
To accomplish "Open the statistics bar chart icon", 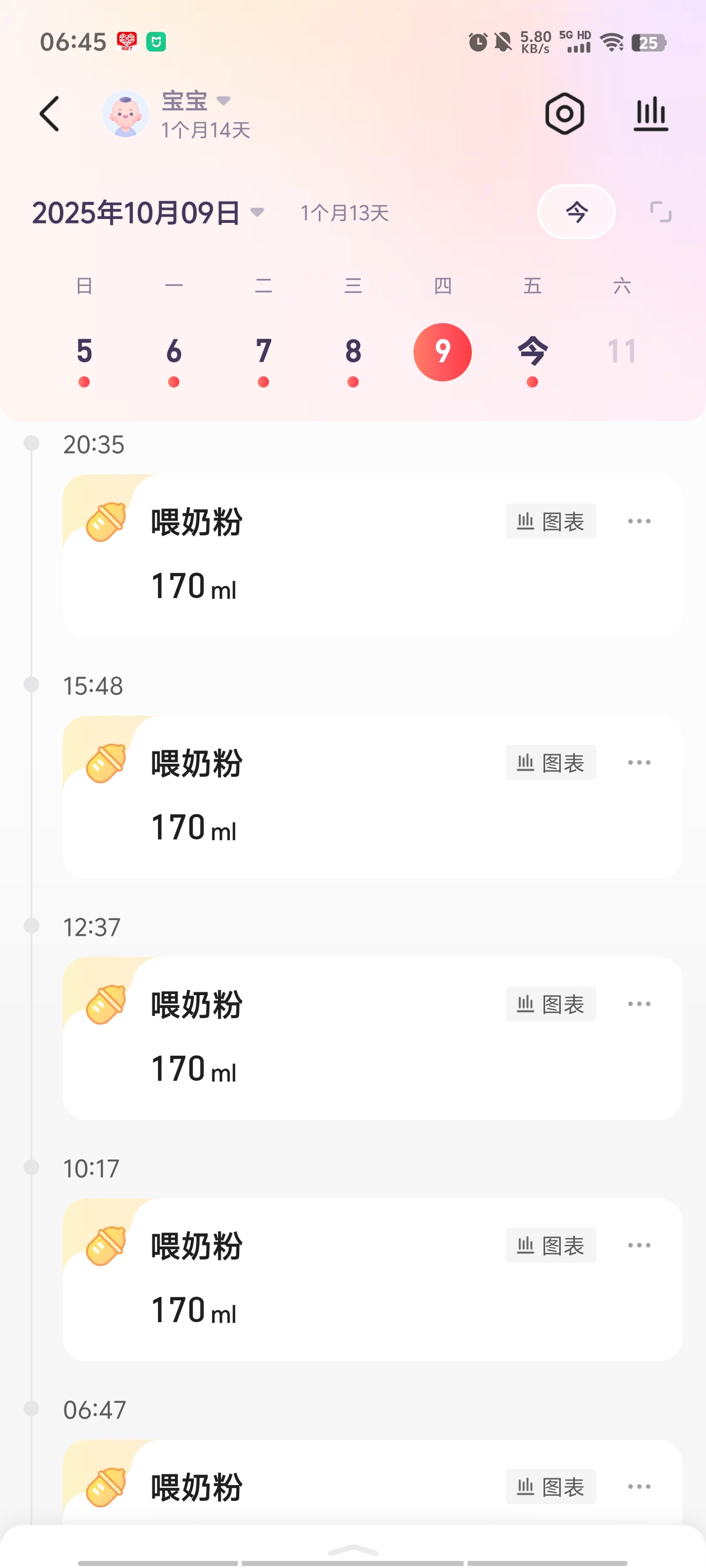I will coord(651,114).
